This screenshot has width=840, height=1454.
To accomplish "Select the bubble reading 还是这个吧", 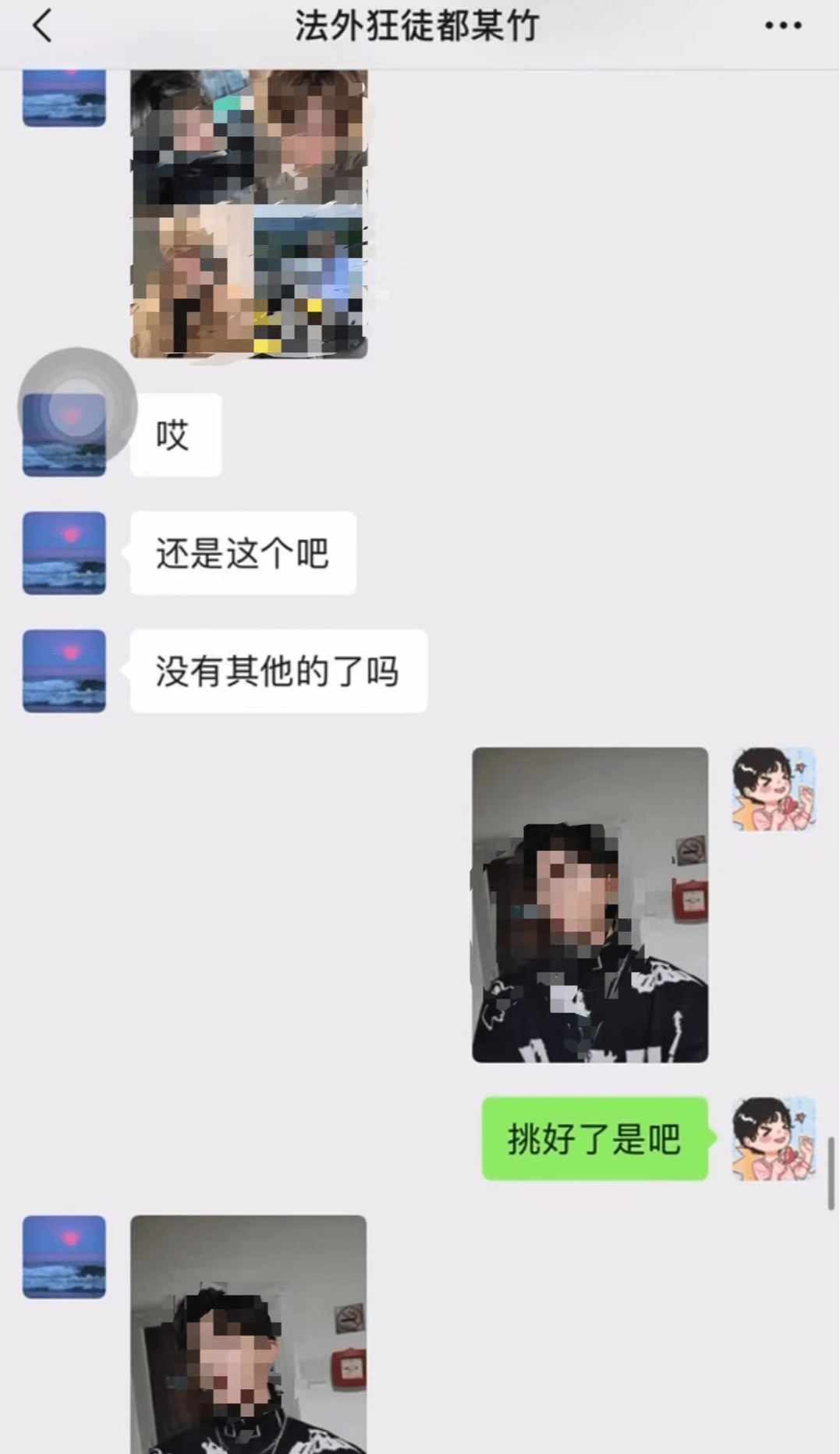I will (x=242, y=554).
